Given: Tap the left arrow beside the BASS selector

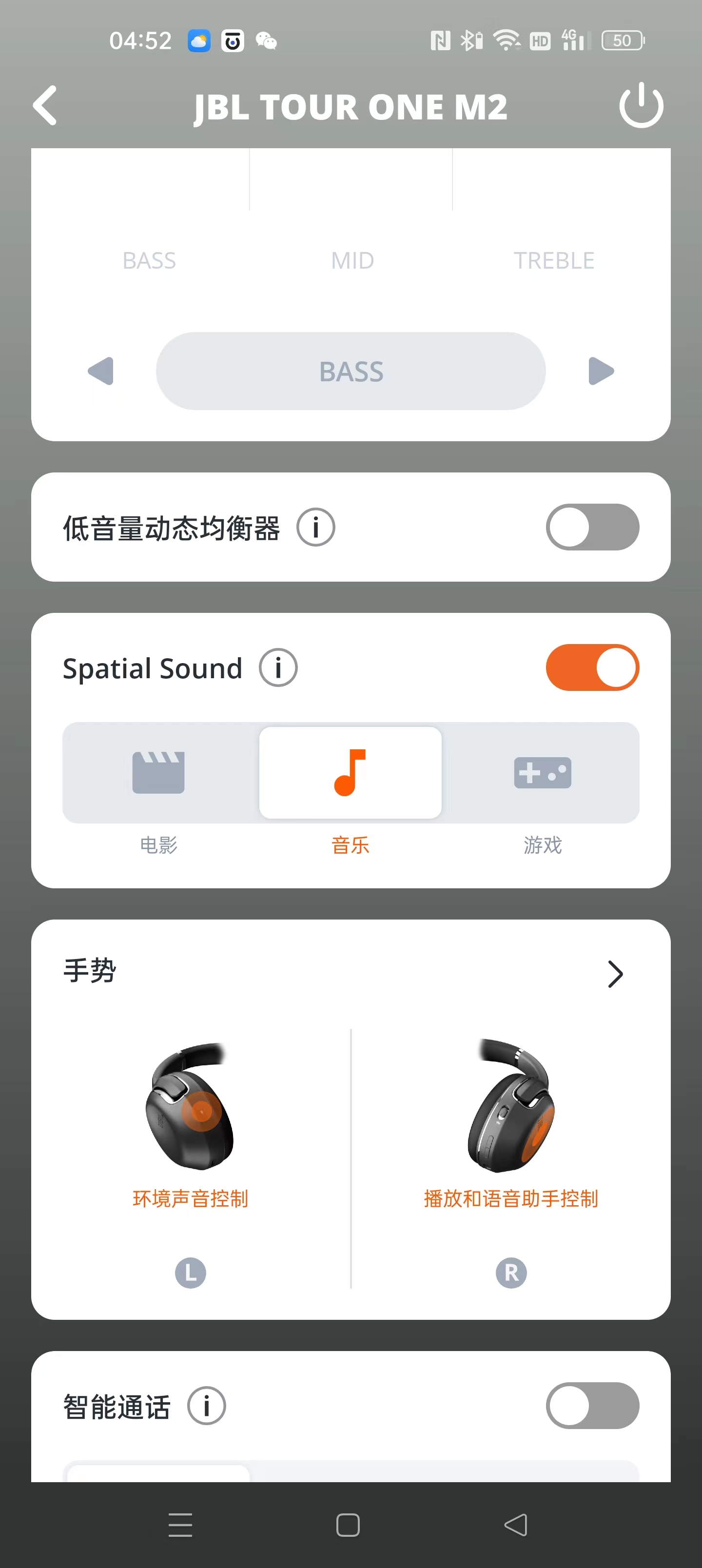Looking at the screenshot, I should pyautogui.click(x=102, y=372).
